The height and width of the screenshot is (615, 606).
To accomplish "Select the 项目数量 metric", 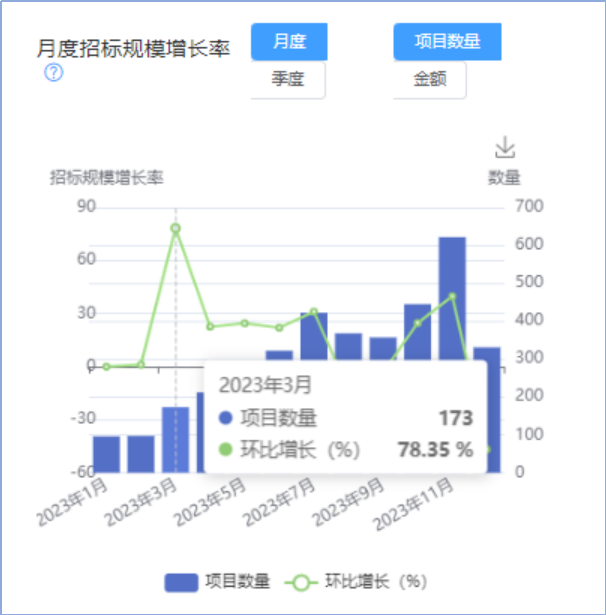I will 446,42.
